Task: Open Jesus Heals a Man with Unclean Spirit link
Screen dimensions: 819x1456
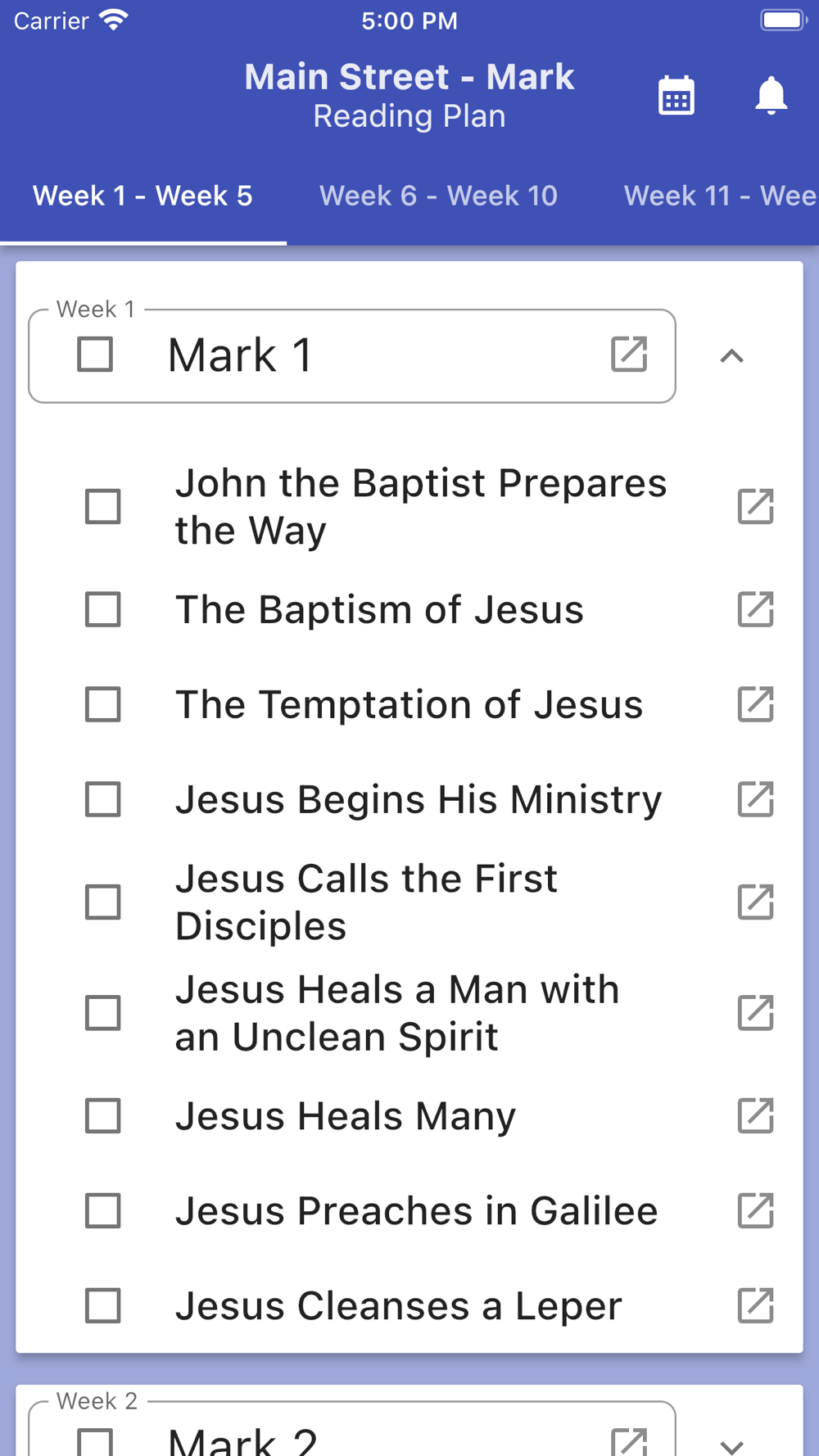Action: click(x=755, y=1013)
